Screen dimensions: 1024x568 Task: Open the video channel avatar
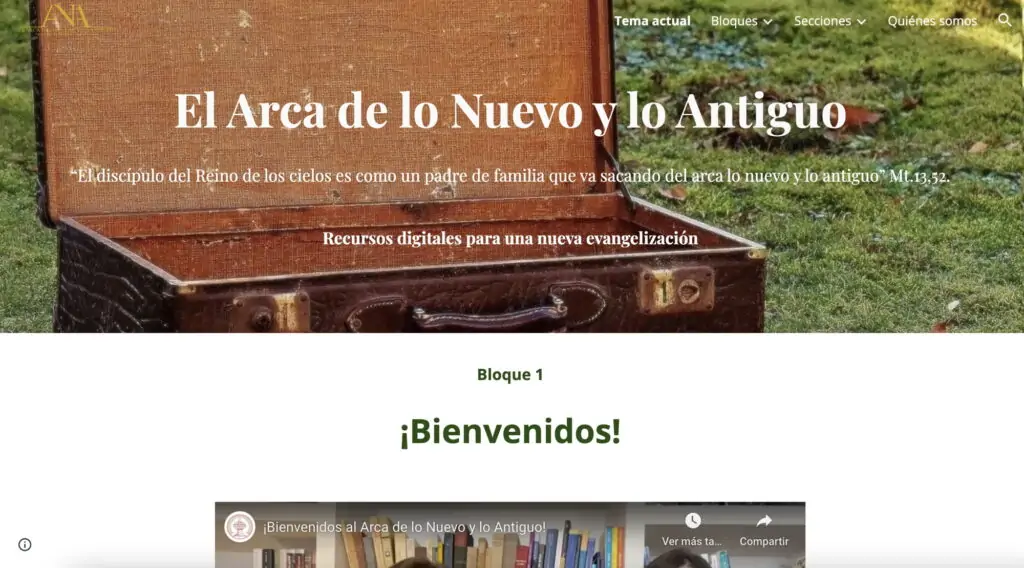click(x=239, y=527)
